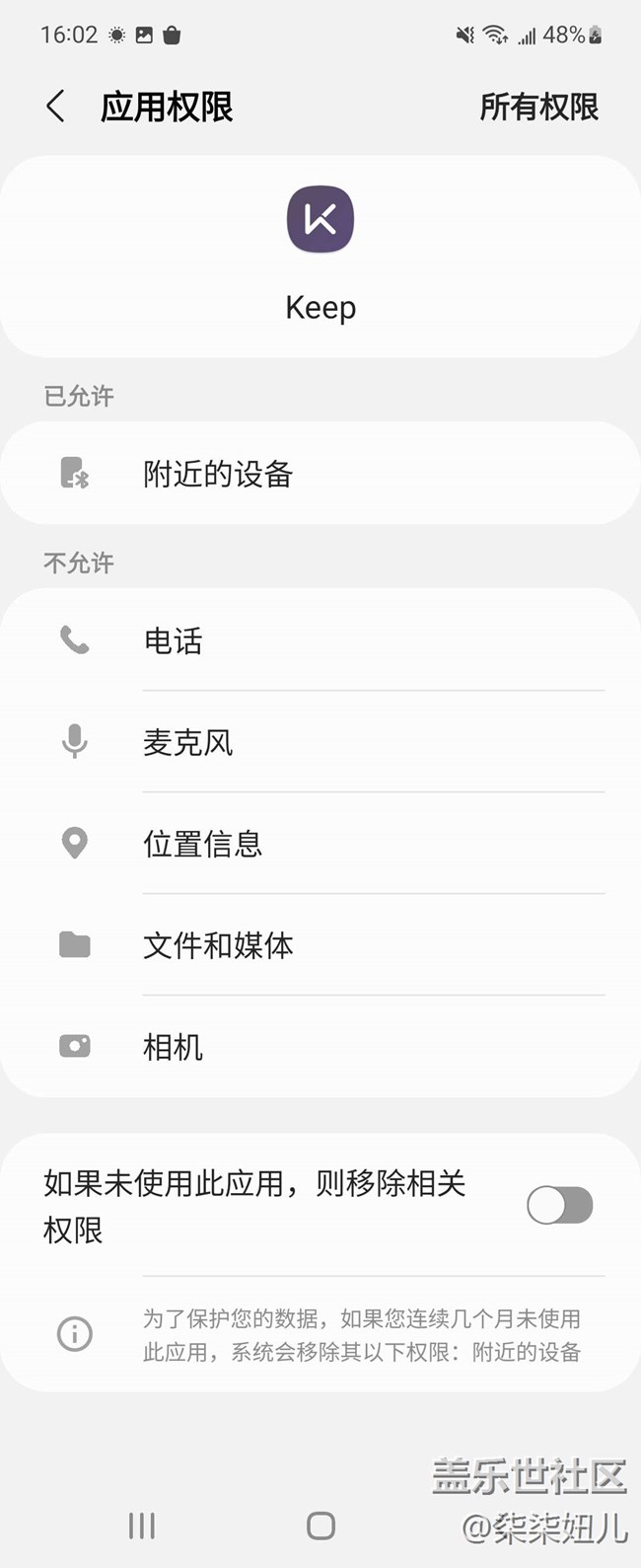641x1568 pixels.
Task: Go back from the 应用权限 page
Action: (56, 107)
